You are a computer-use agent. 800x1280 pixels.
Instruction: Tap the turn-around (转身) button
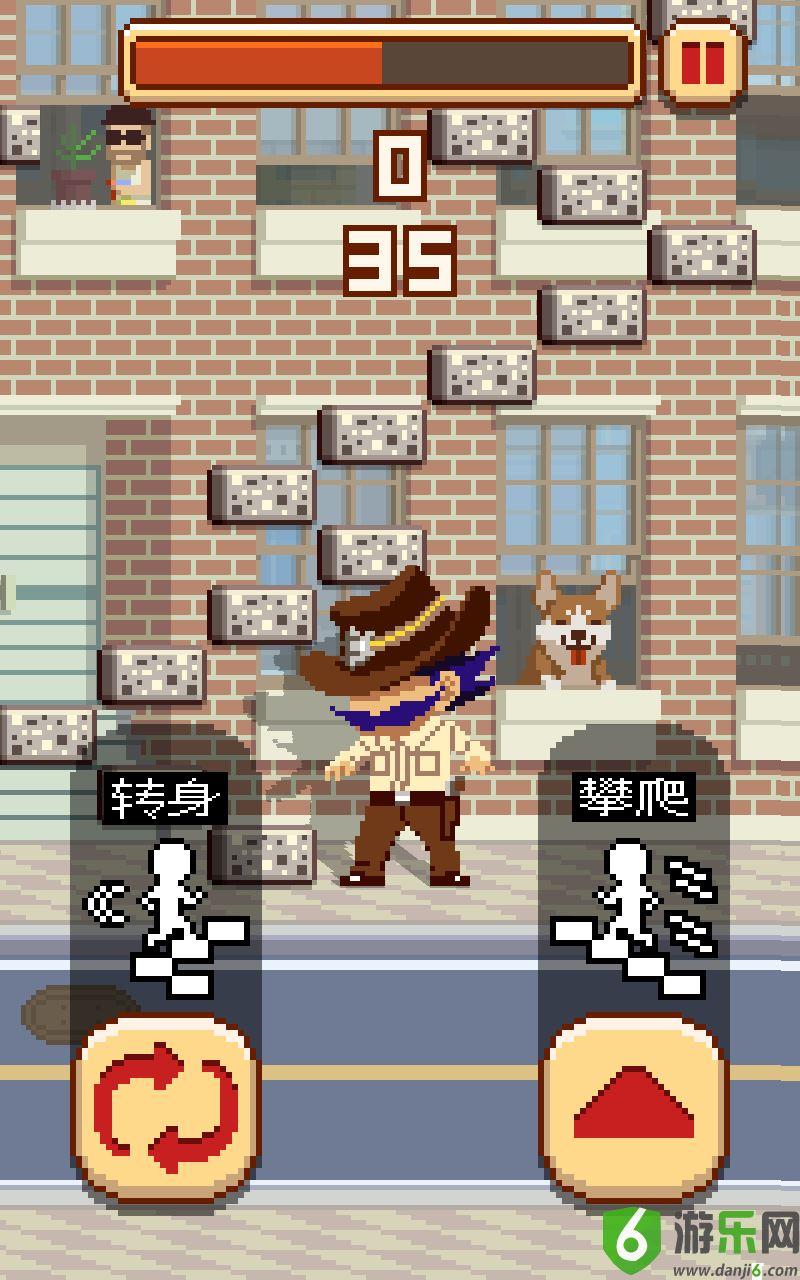(x=166, y=1109)
